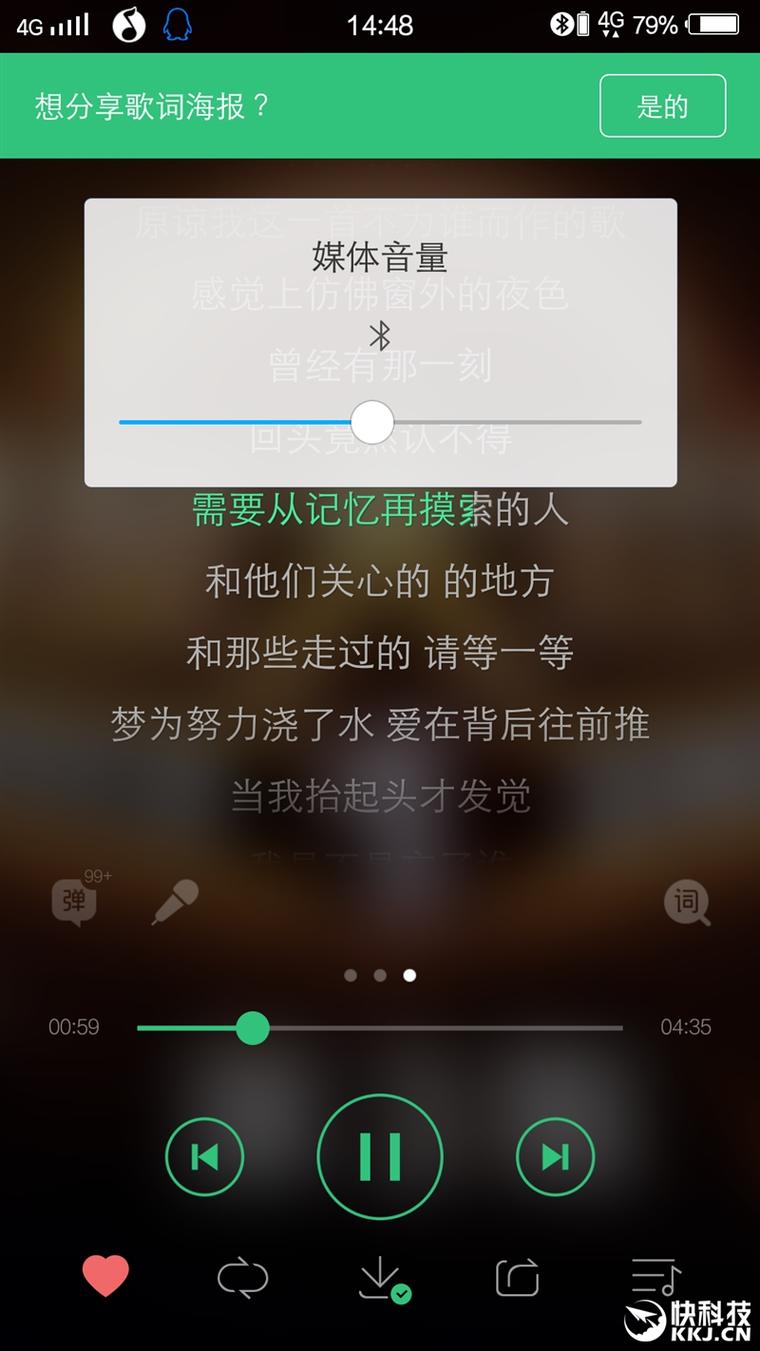Open the karaoke microphone icon
Image resolution: width=760 pixels, height=1351 pixels.
pos(175,902)
